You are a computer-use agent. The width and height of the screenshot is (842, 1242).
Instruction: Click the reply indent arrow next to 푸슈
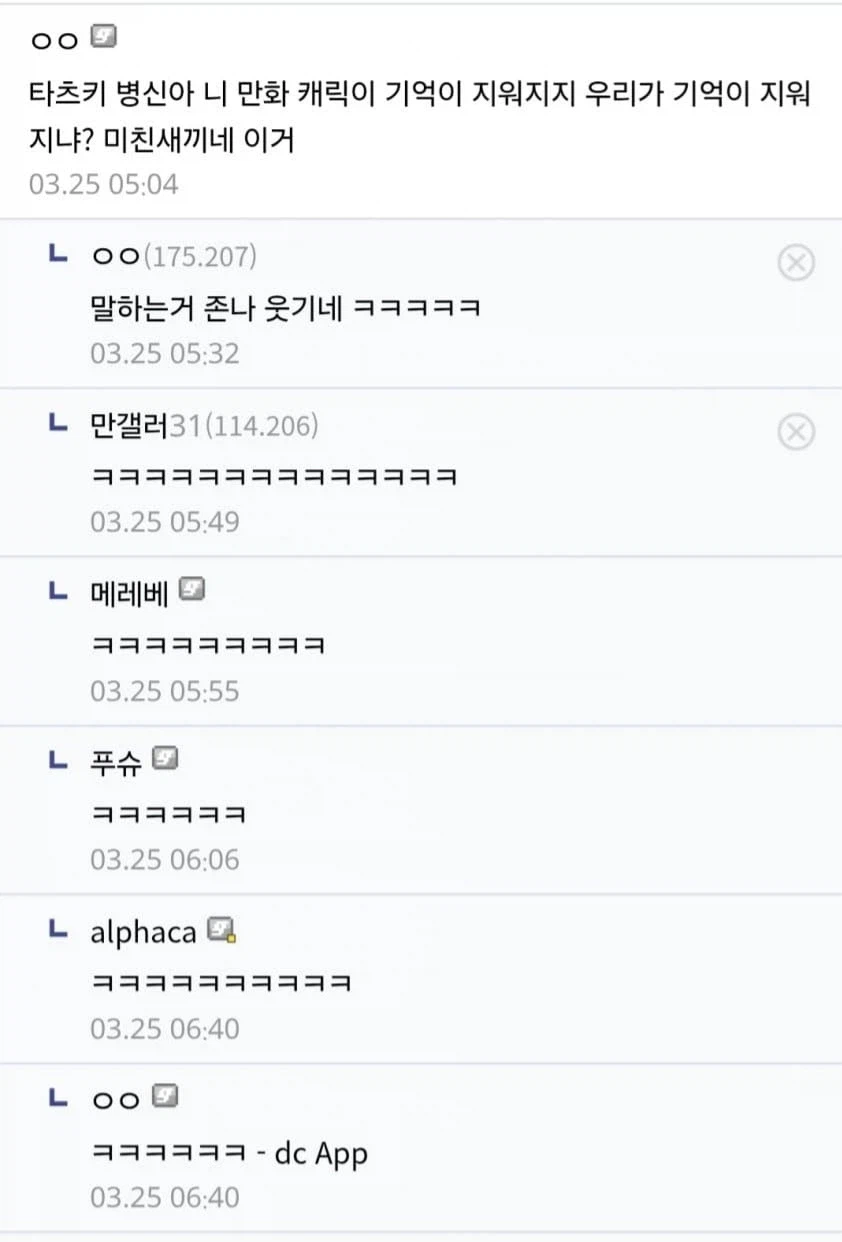(x=60, y=760)
